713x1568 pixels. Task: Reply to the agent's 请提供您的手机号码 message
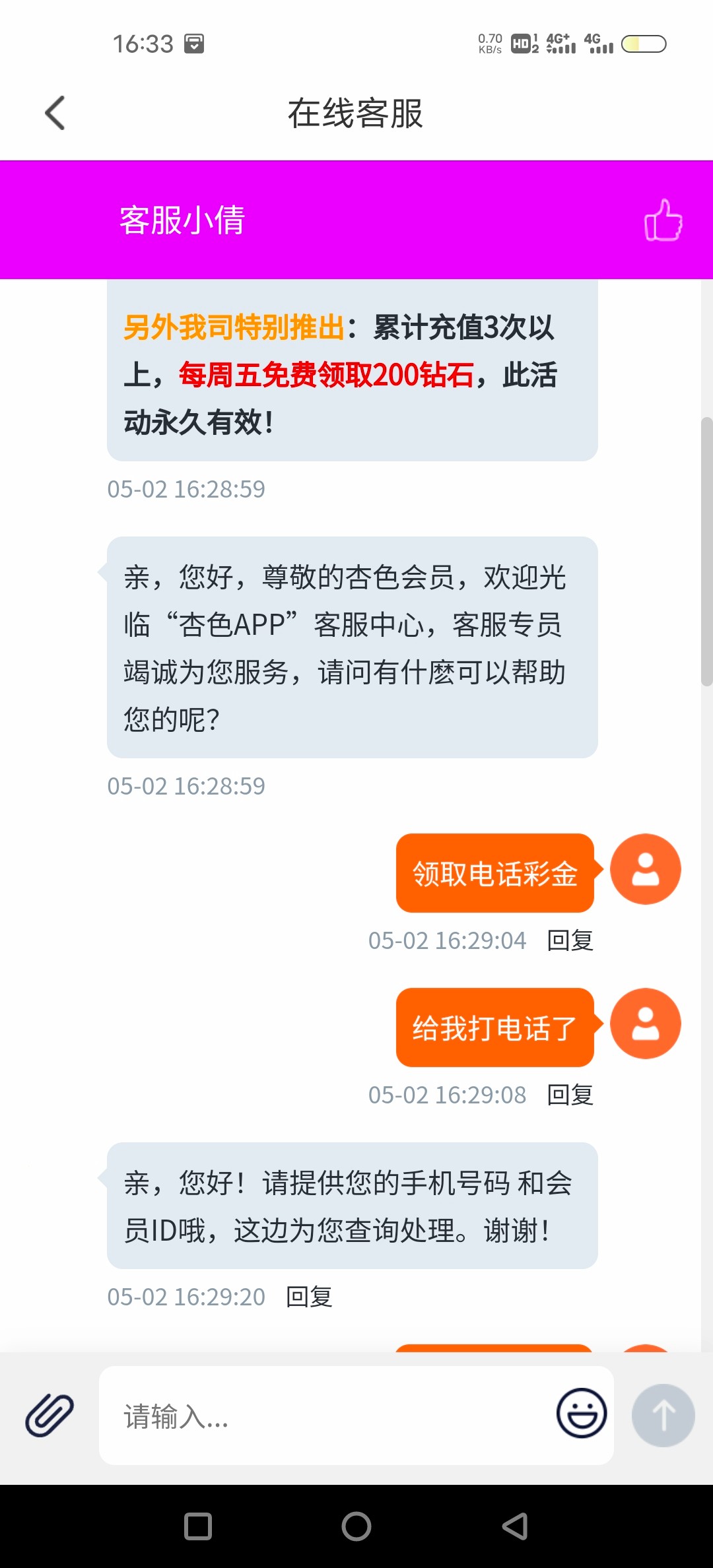pyautogui.click(x=309, y=1297)
